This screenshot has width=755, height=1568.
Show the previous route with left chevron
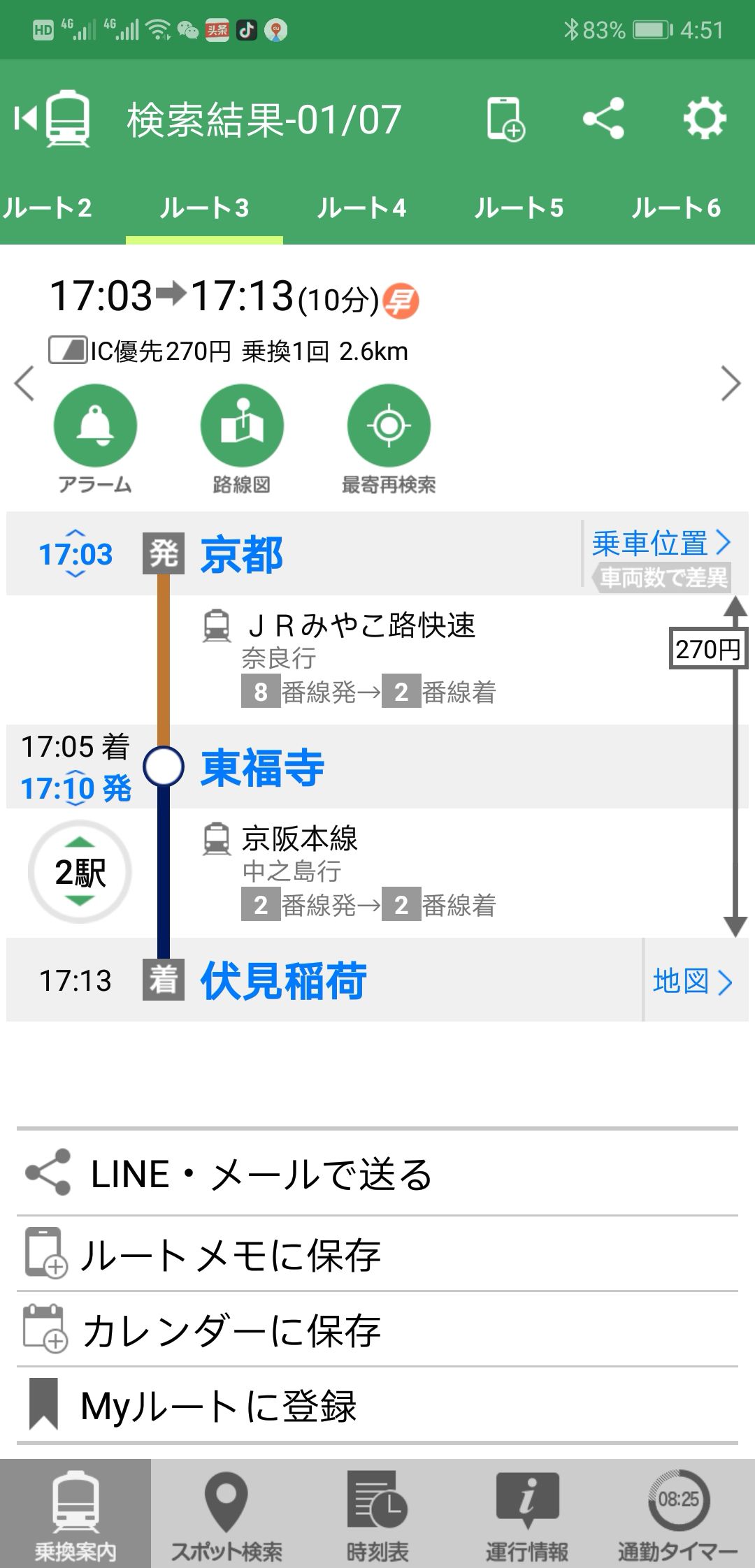pyautogui.click(x=24, y=384)
